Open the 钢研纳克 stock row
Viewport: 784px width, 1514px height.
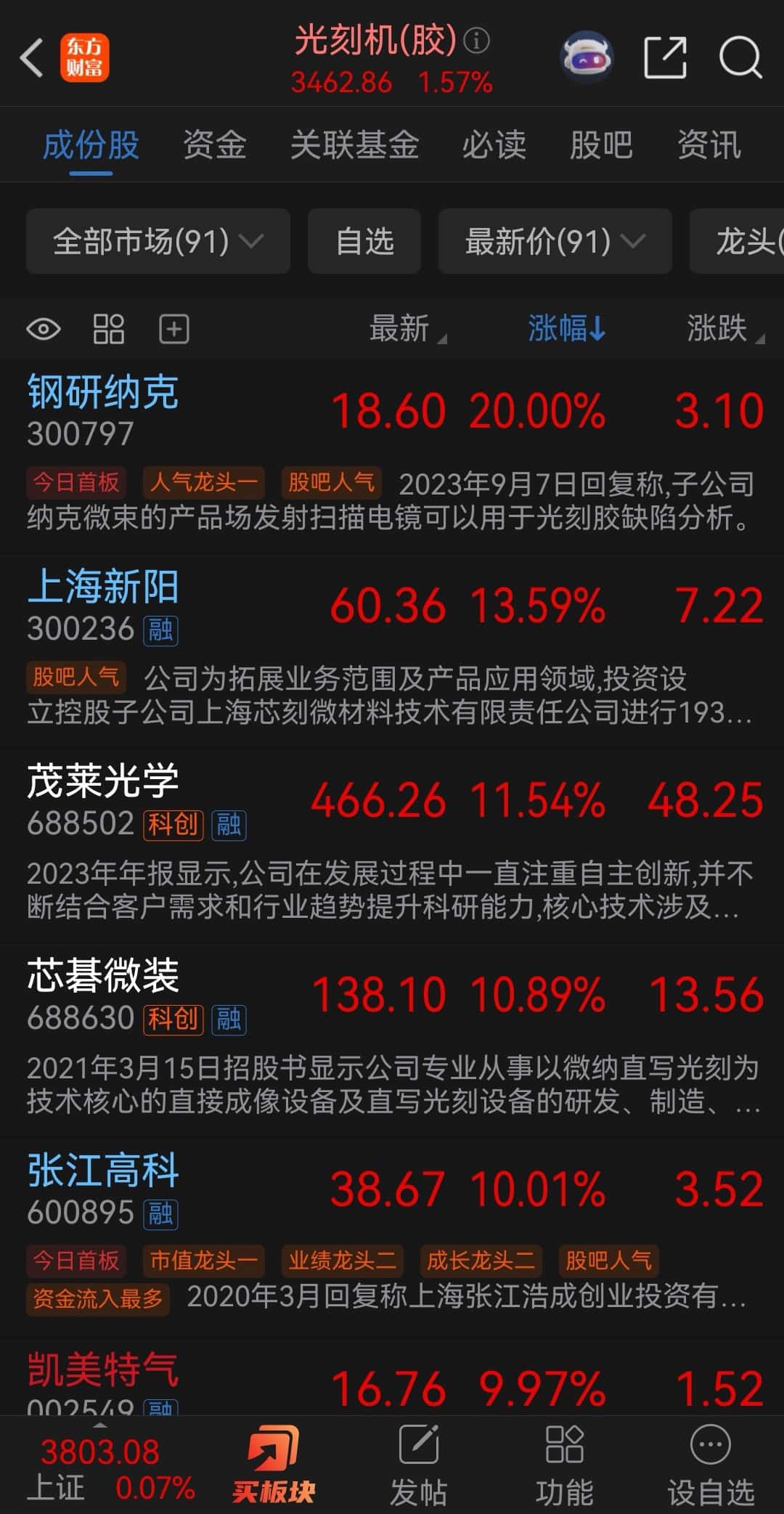tap(392, 411)
